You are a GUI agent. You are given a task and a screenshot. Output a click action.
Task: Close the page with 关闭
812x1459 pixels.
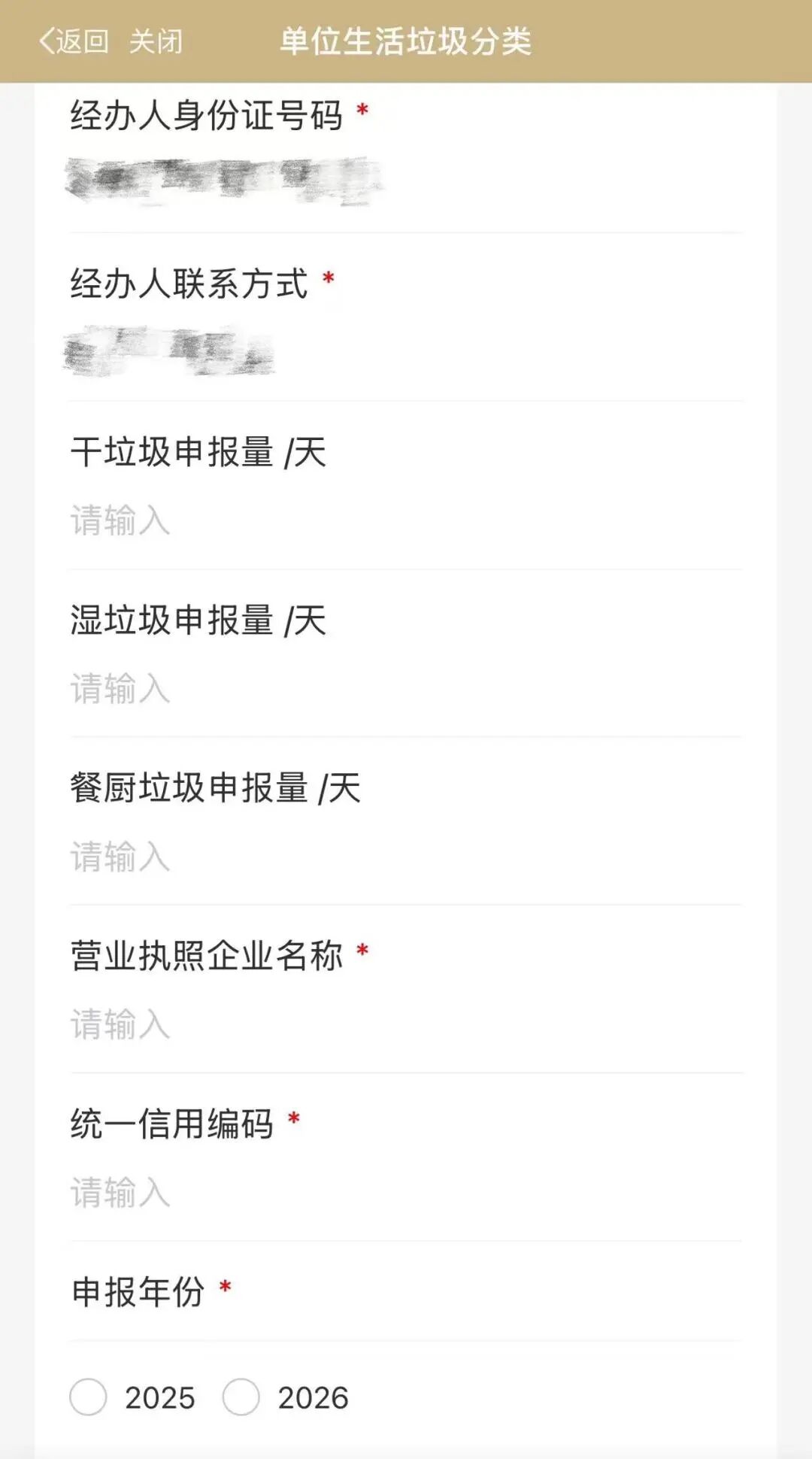156,41
